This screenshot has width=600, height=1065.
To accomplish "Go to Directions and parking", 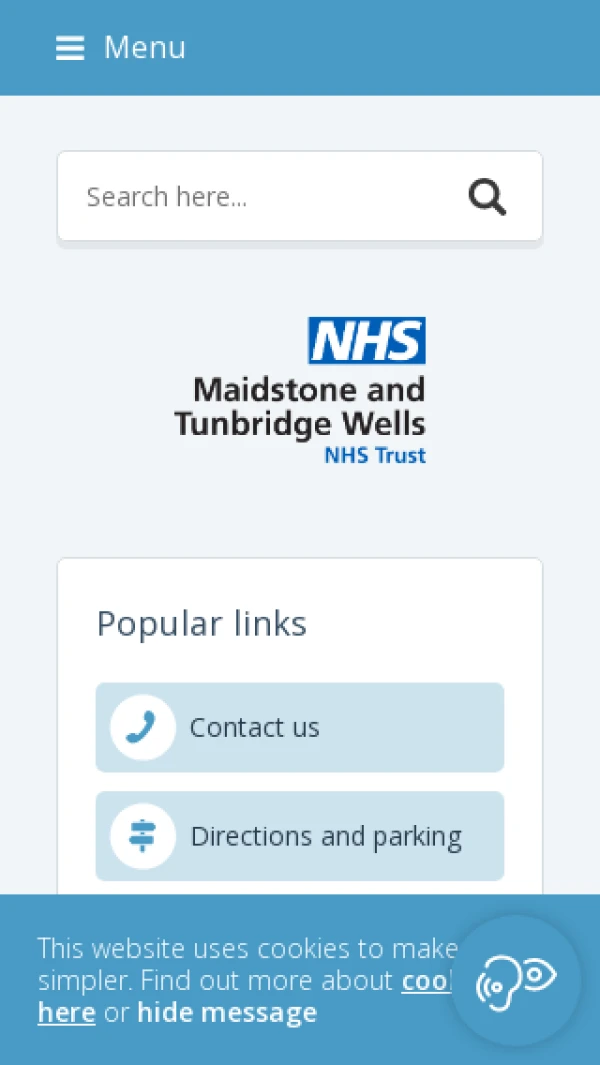I will click(x=299, y=836).
